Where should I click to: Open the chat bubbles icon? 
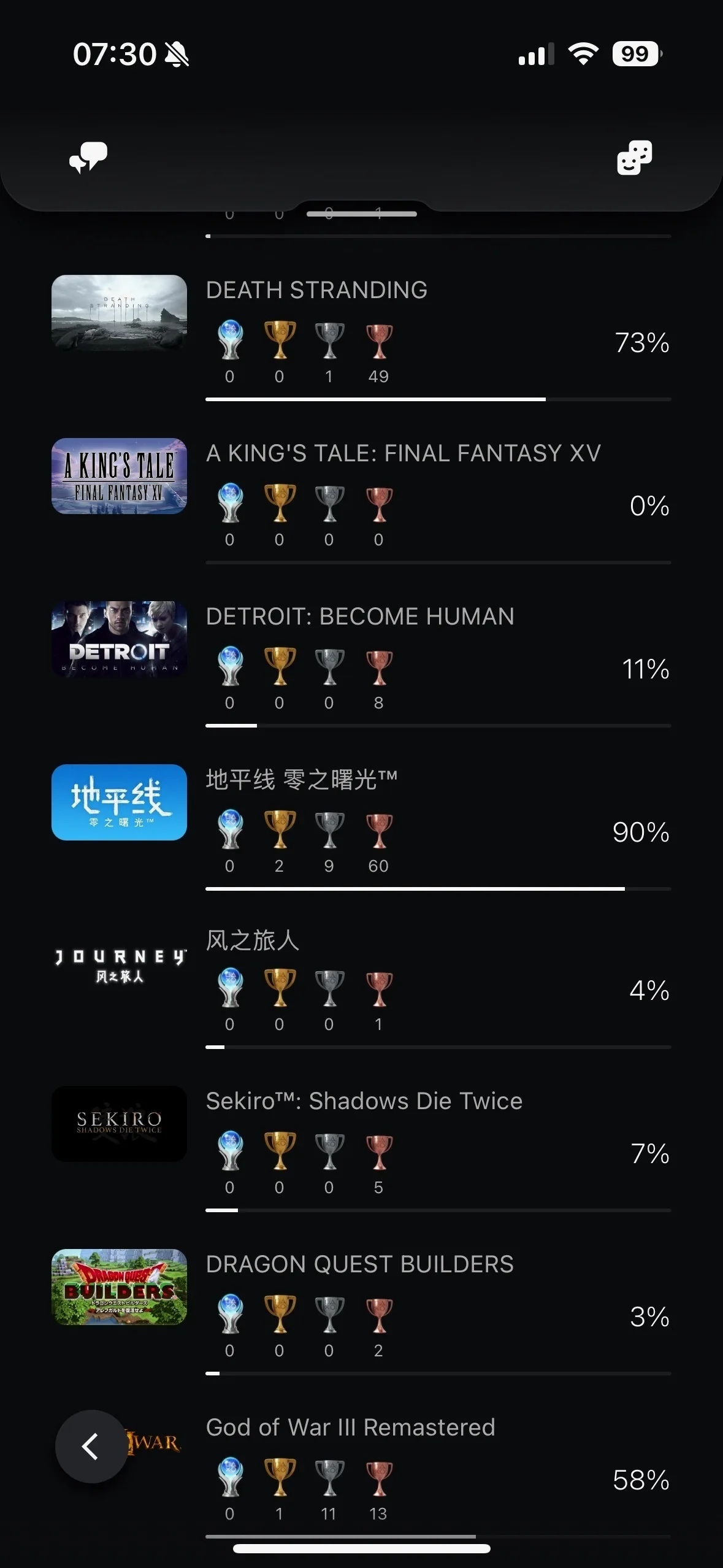tap(88, 158)
